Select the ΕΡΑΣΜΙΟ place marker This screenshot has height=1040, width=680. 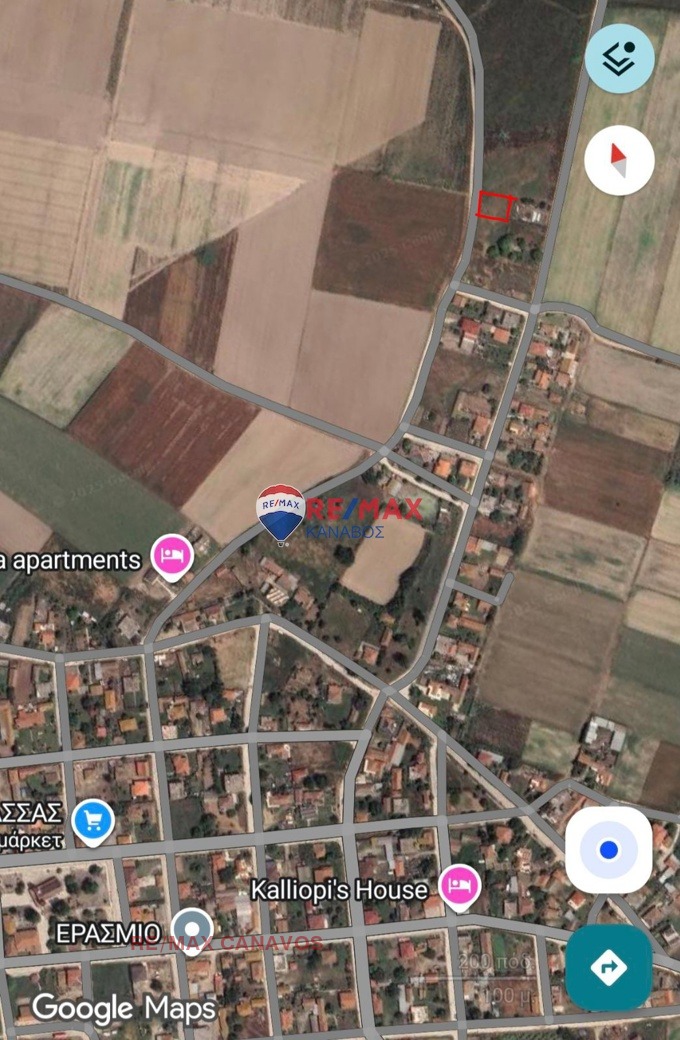pyautogui.click(x=191, y=929)
